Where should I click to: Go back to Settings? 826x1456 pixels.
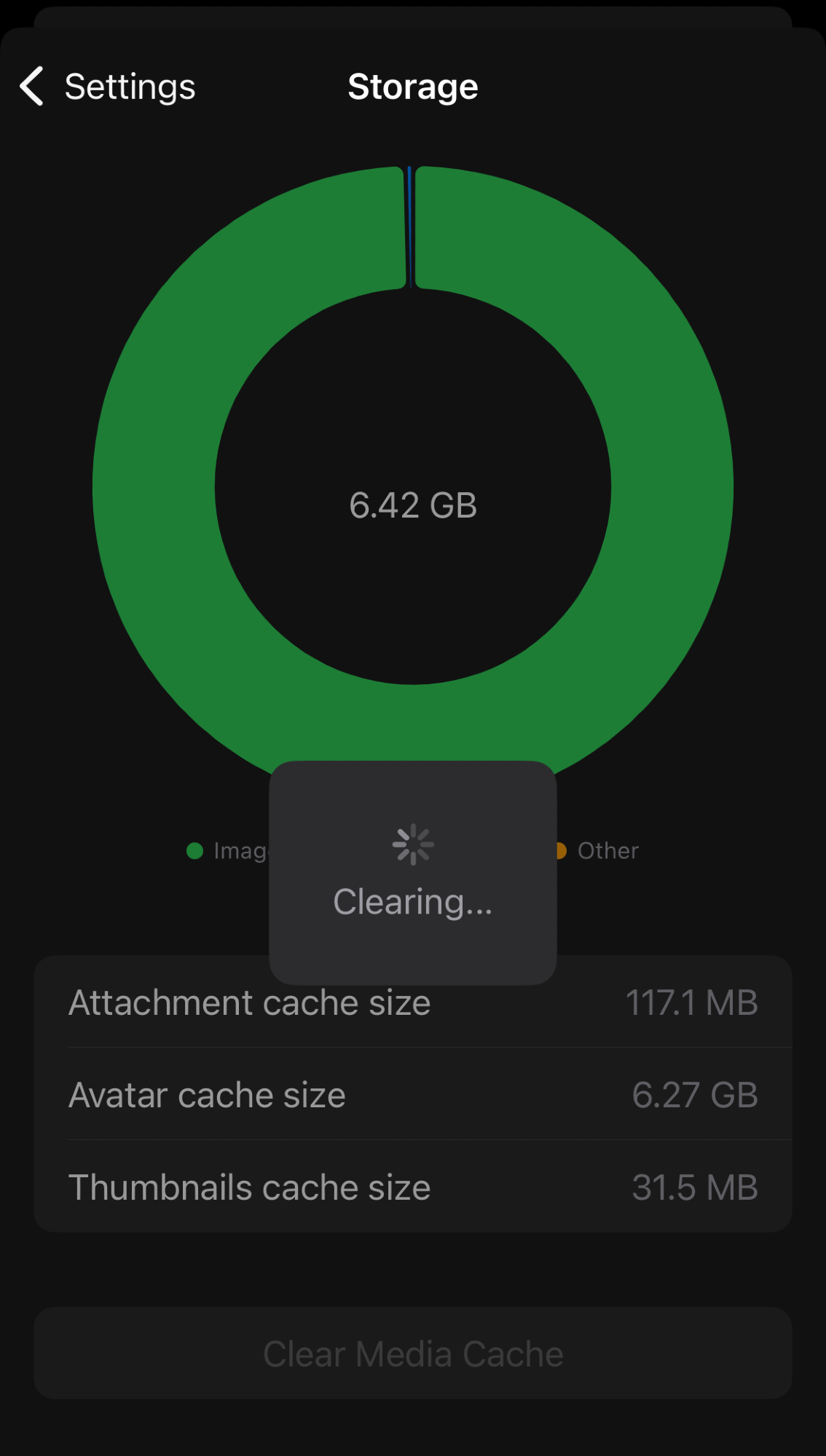[108, 87]
